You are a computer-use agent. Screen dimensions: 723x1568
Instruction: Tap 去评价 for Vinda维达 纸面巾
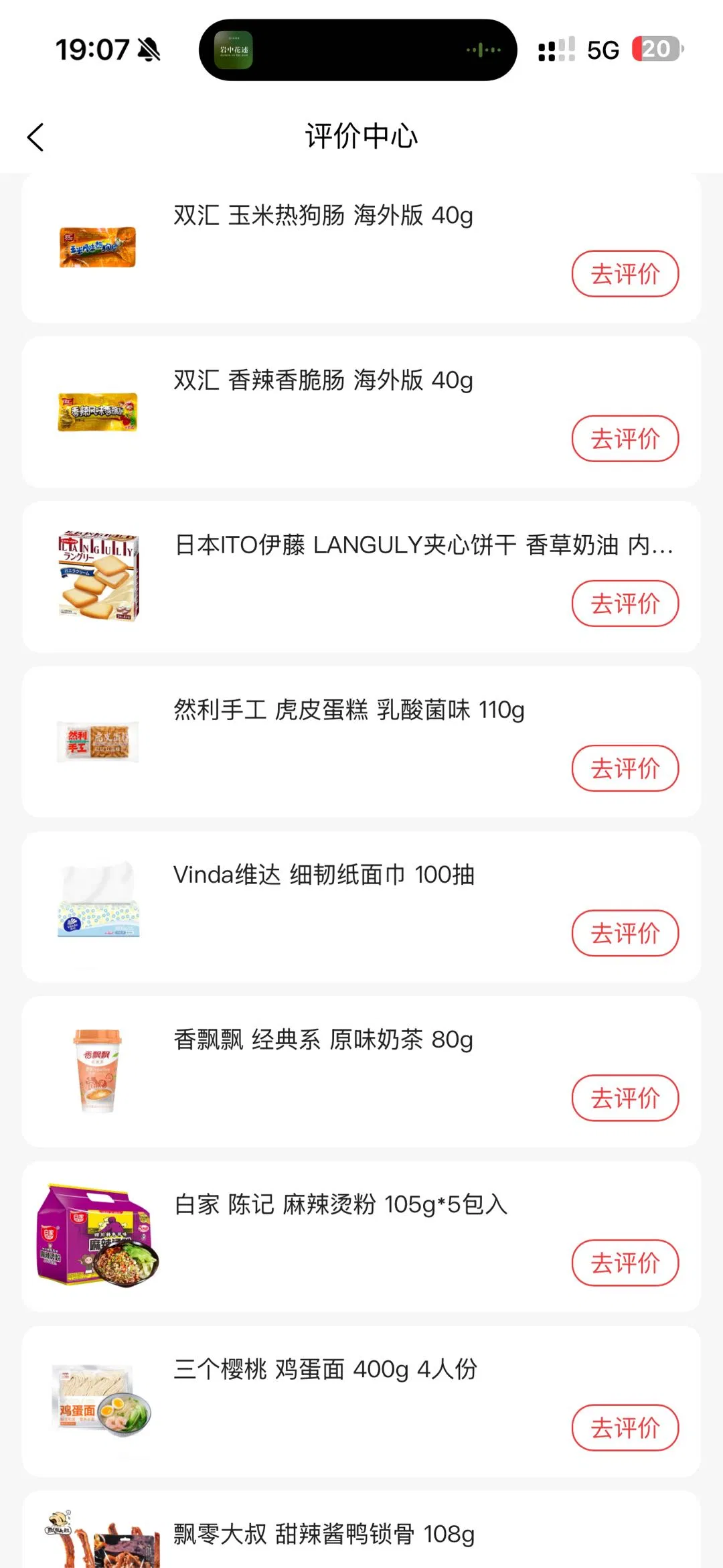click(625, 933)
